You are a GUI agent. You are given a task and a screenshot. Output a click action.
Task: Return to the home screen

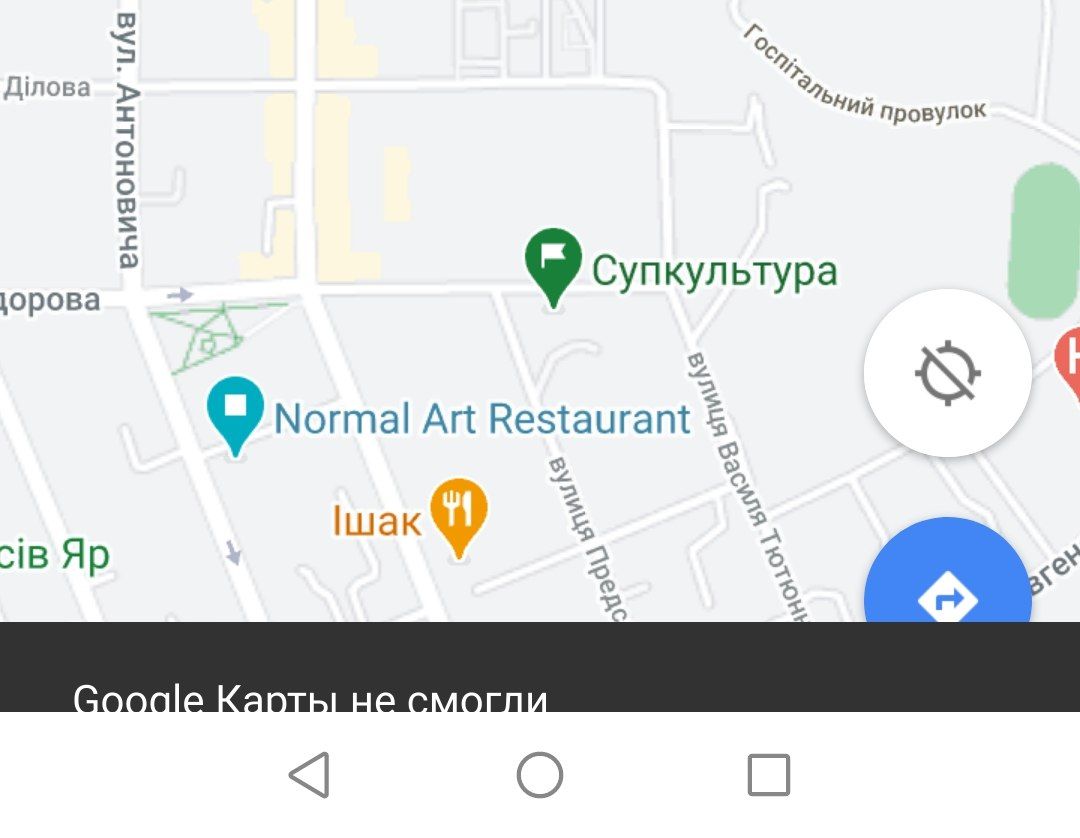coord(540,775)
